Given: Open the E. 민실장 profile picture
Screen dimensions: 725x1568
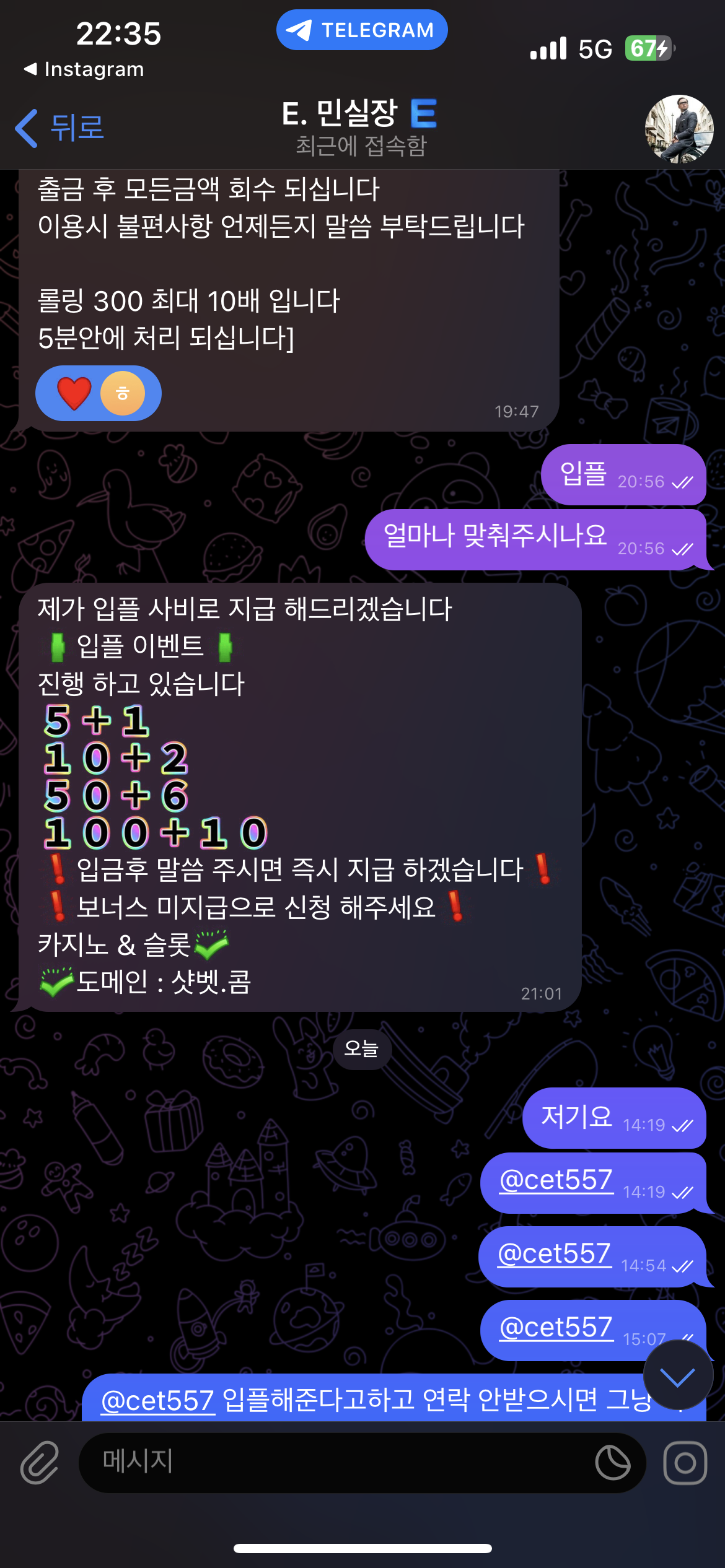Looking at the screenshot, I should tap(679, 129).
